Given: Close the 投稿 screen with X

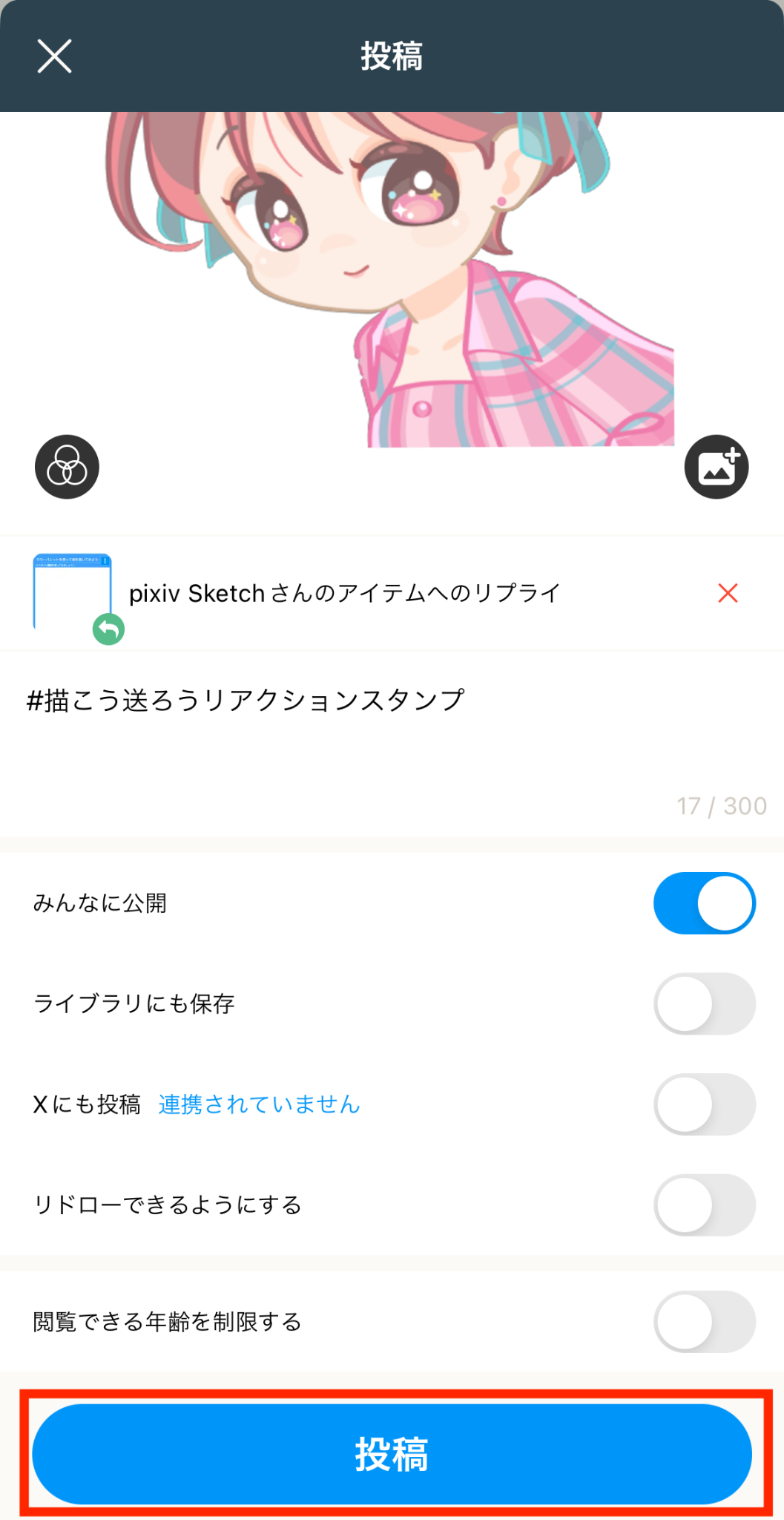Looking at the screenshot, I should pyautogui.click(x=55, y=56).
